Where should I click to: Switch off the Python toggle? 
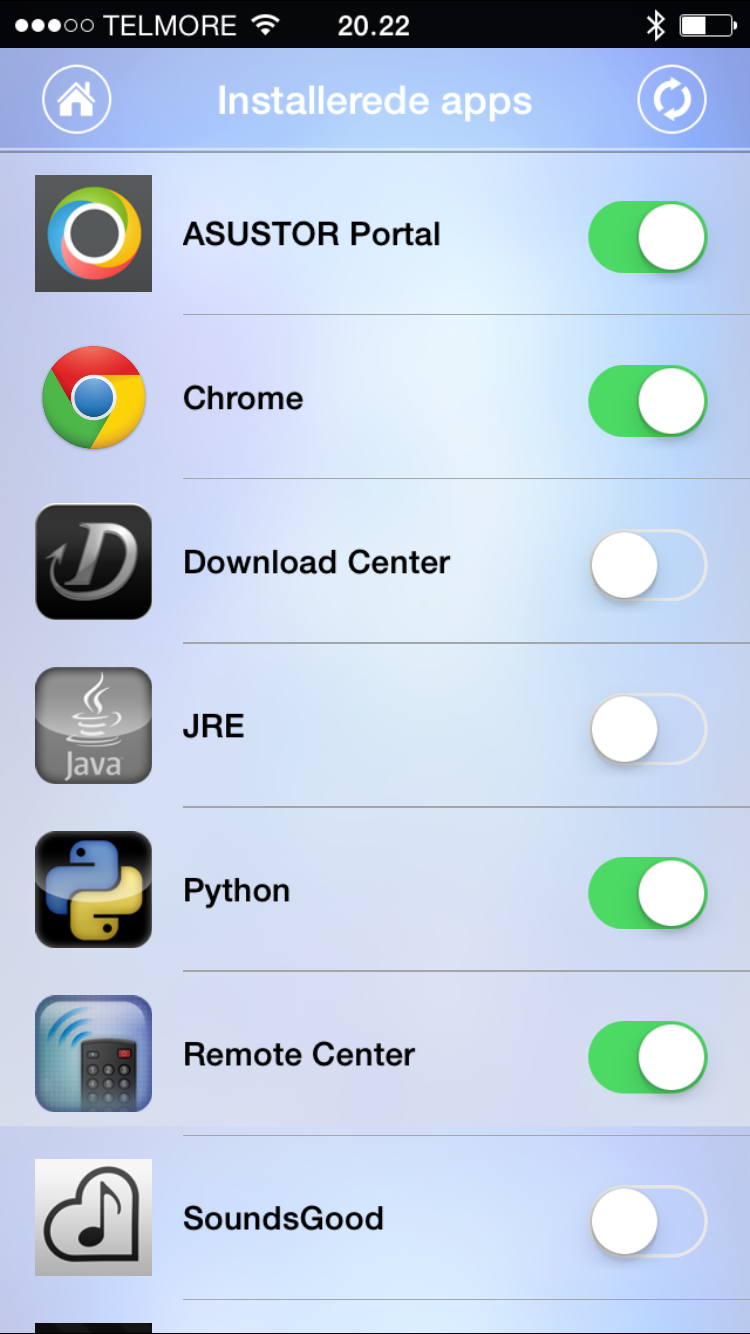coord(648,893)
